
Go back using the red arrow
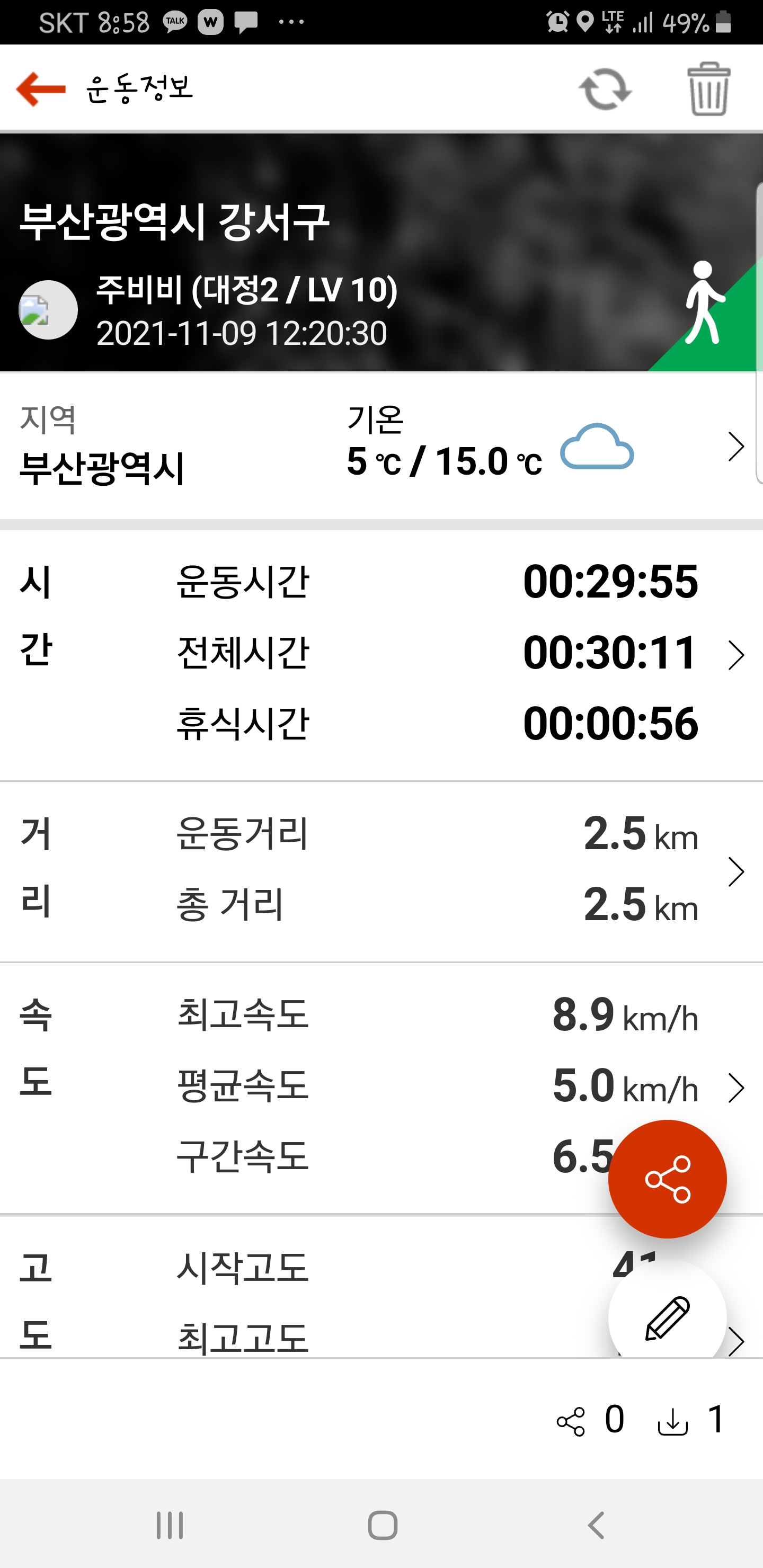[41, 89]
